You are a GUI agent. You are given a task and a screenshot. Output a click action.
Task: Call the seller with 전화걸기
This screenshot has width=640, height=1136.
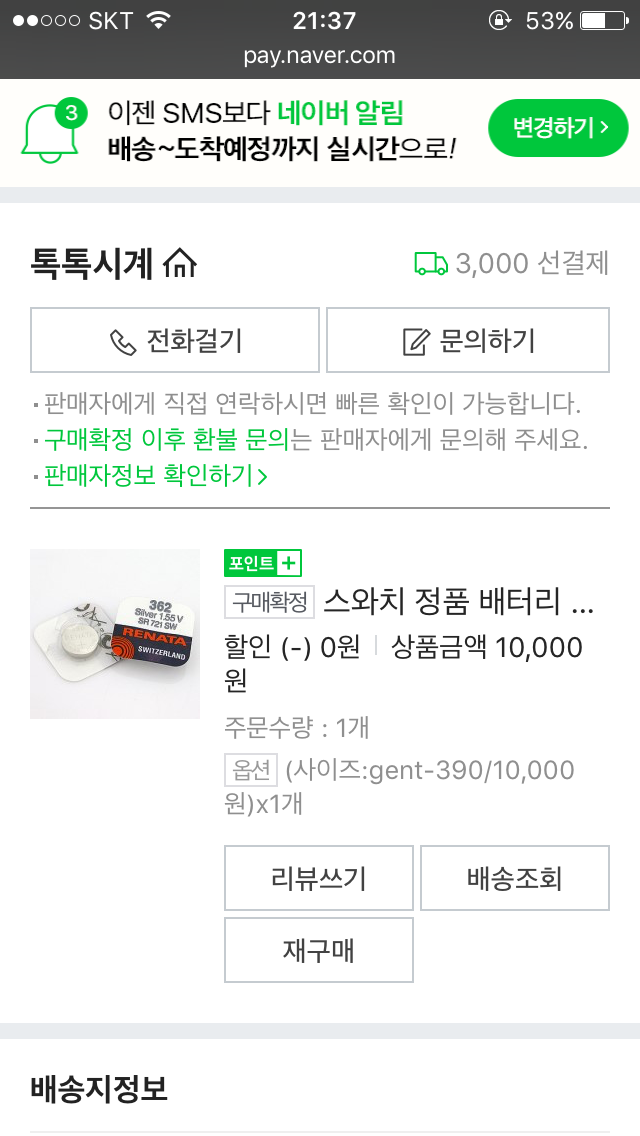click(x=175, y=340)
